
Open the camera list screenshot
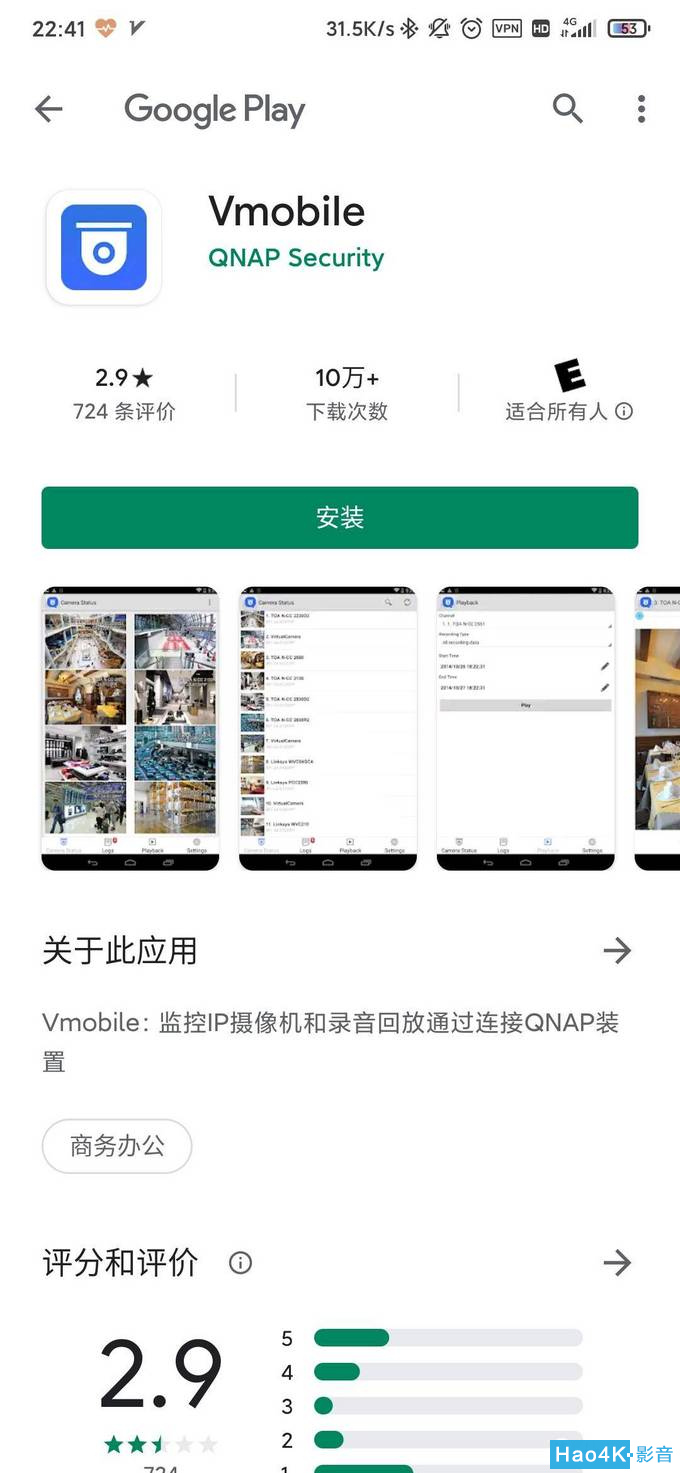(x=328, y=728)
